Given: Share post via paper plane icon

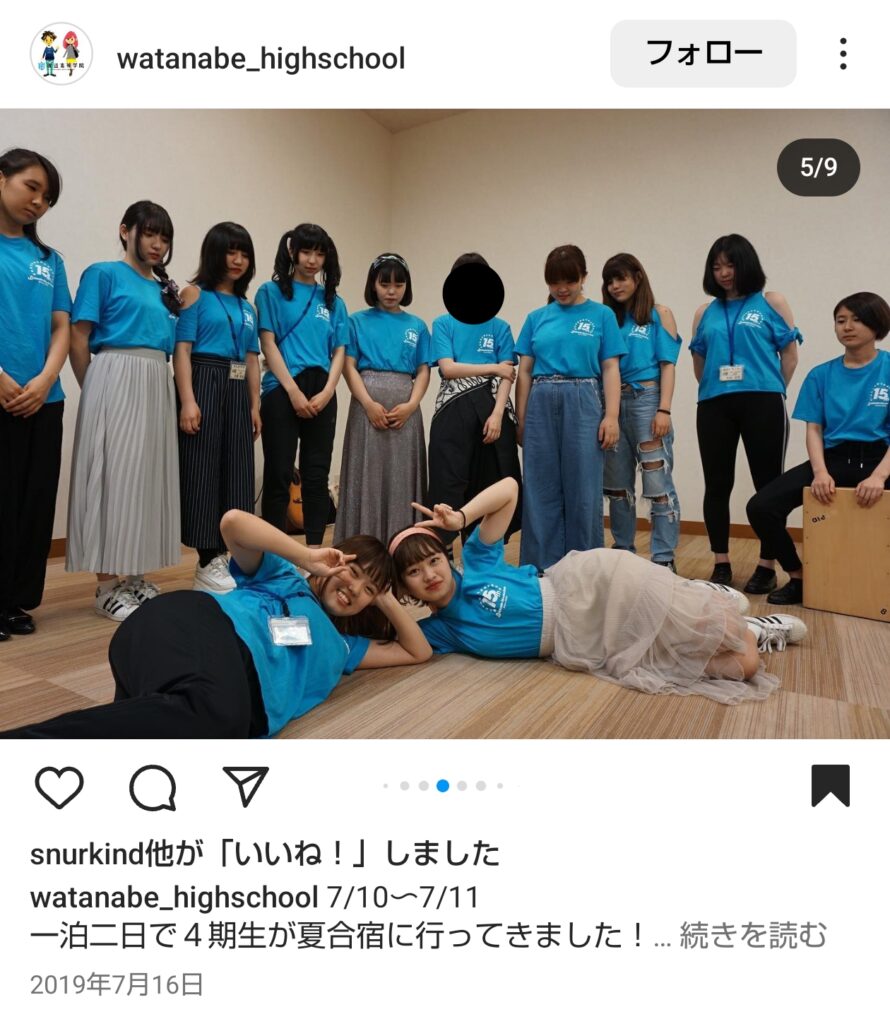Looking at the screenshot, I should (245, 787).
